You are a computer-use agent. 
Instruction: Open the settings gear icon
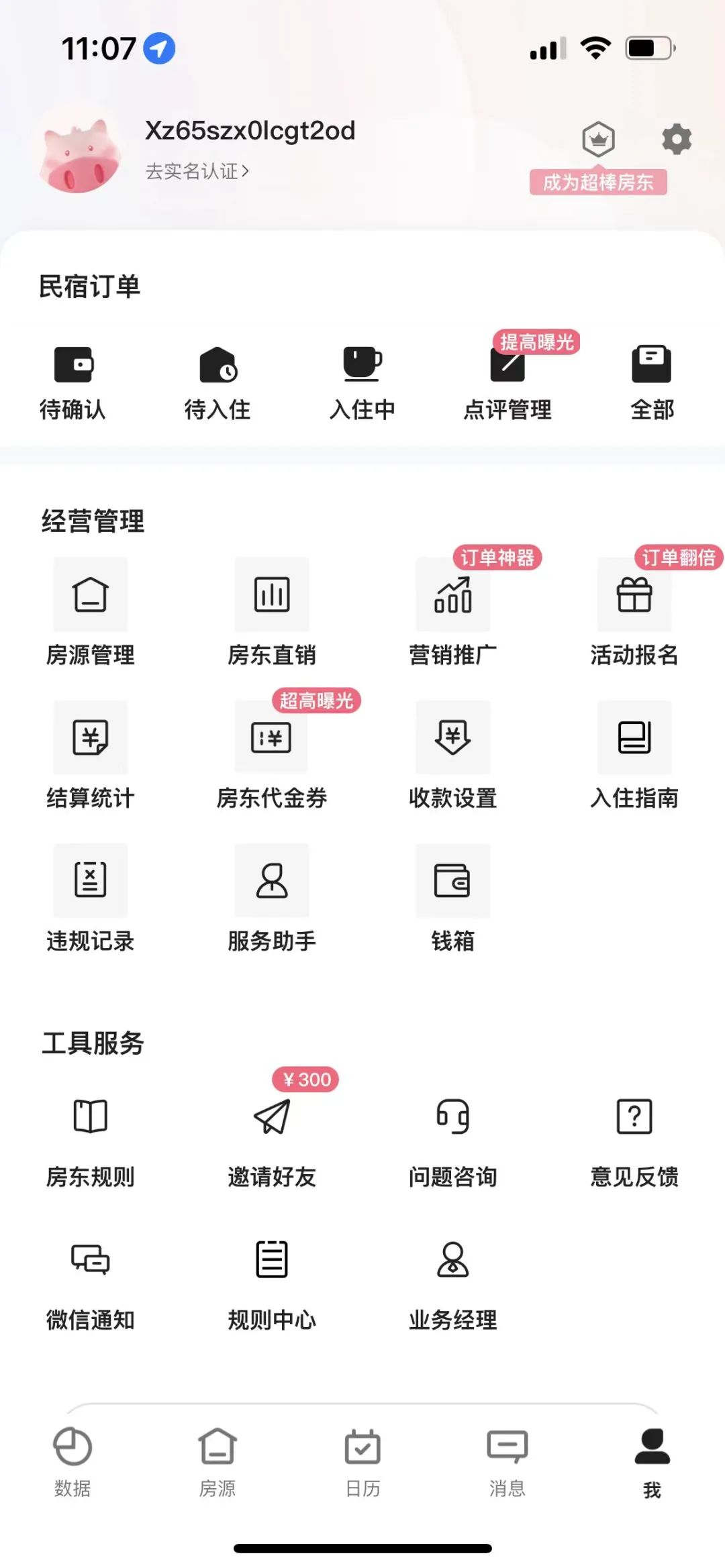click(x=676, y=140)
